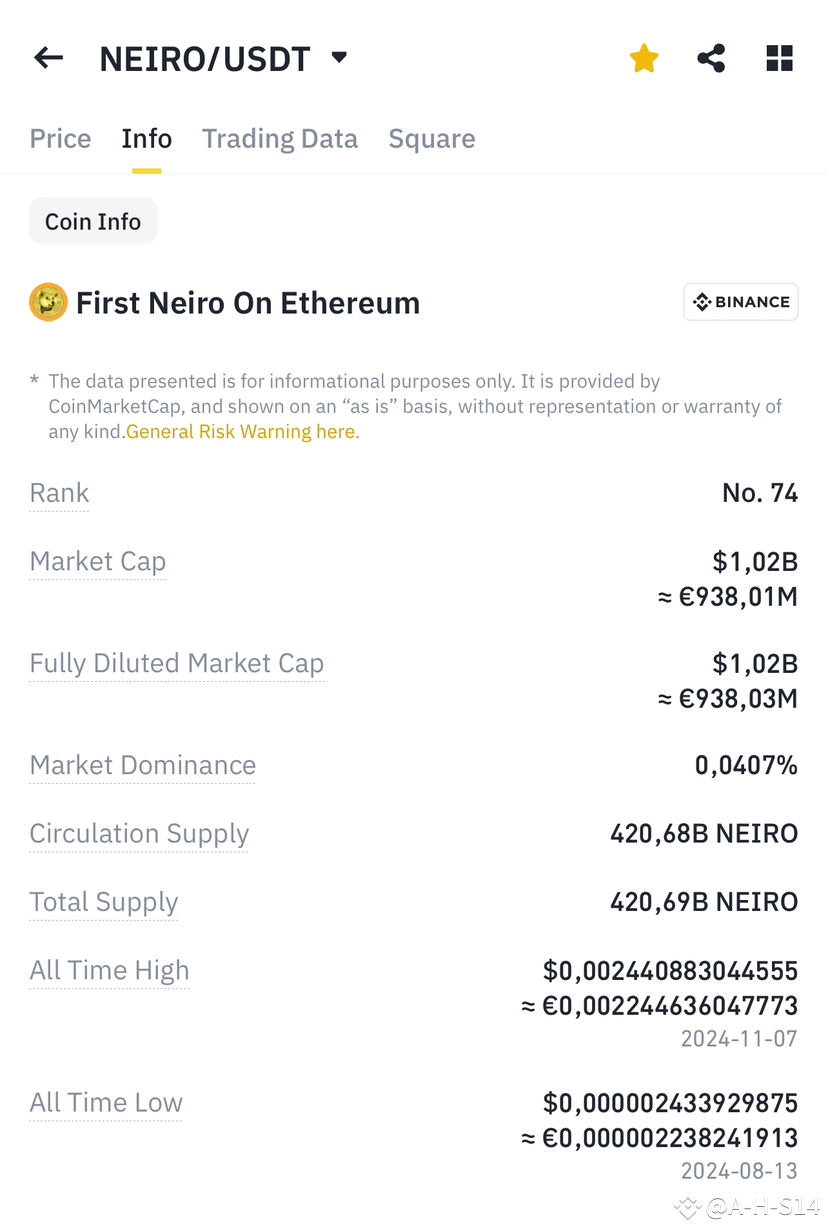The width and height of the screenshot is (828, 1229).
Task: Toggle Coin Info filter chip
Action: pyautogui.click(x=92, y=220)
